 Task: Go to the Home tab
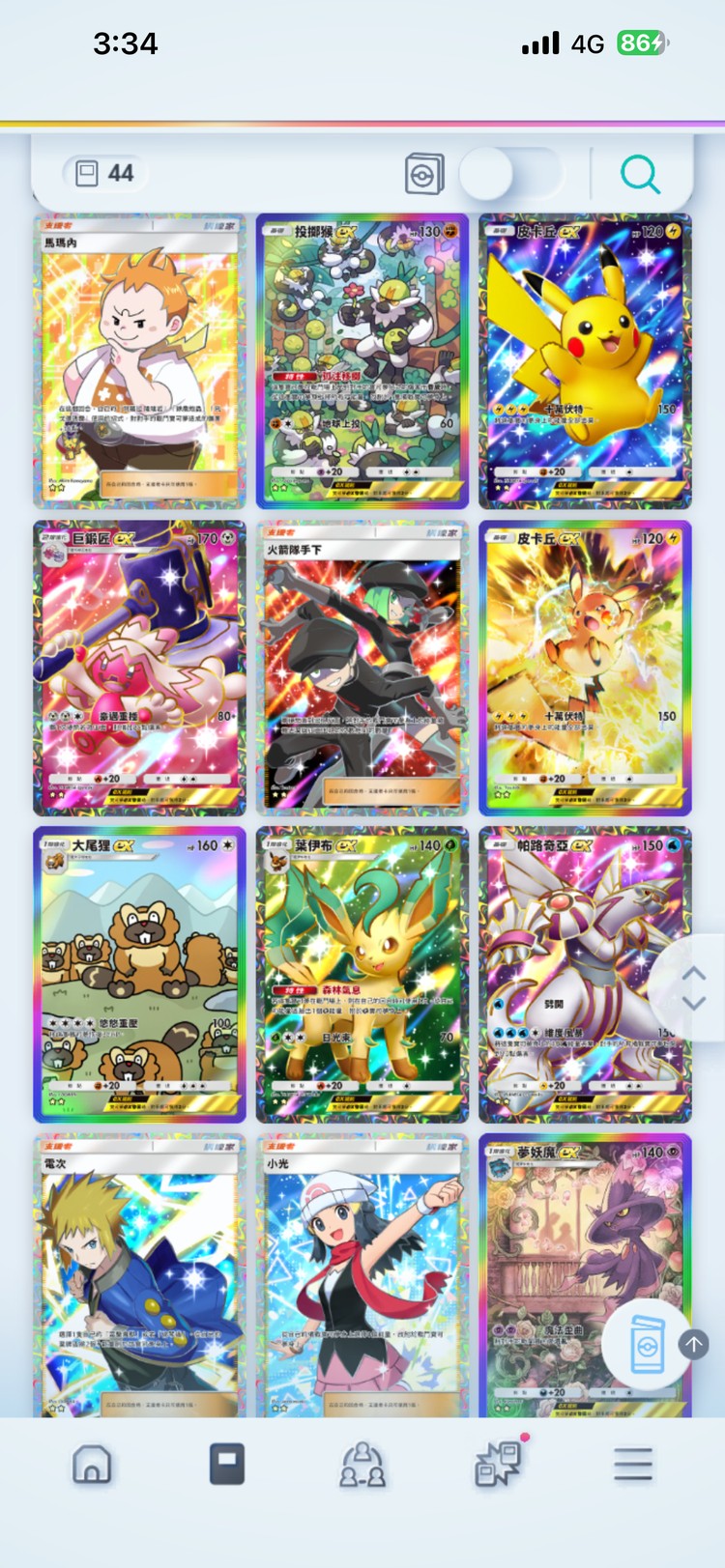point(92,1465)
